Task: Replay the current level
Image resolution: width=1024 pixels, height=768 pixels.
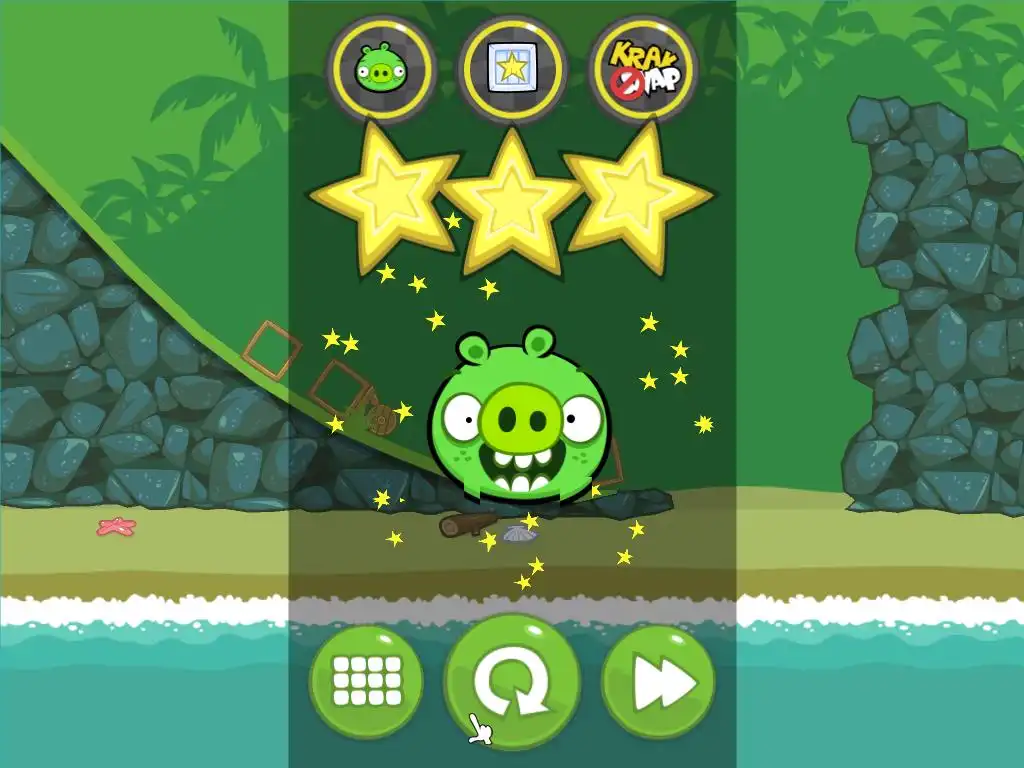Action: [x=512, y=681]
